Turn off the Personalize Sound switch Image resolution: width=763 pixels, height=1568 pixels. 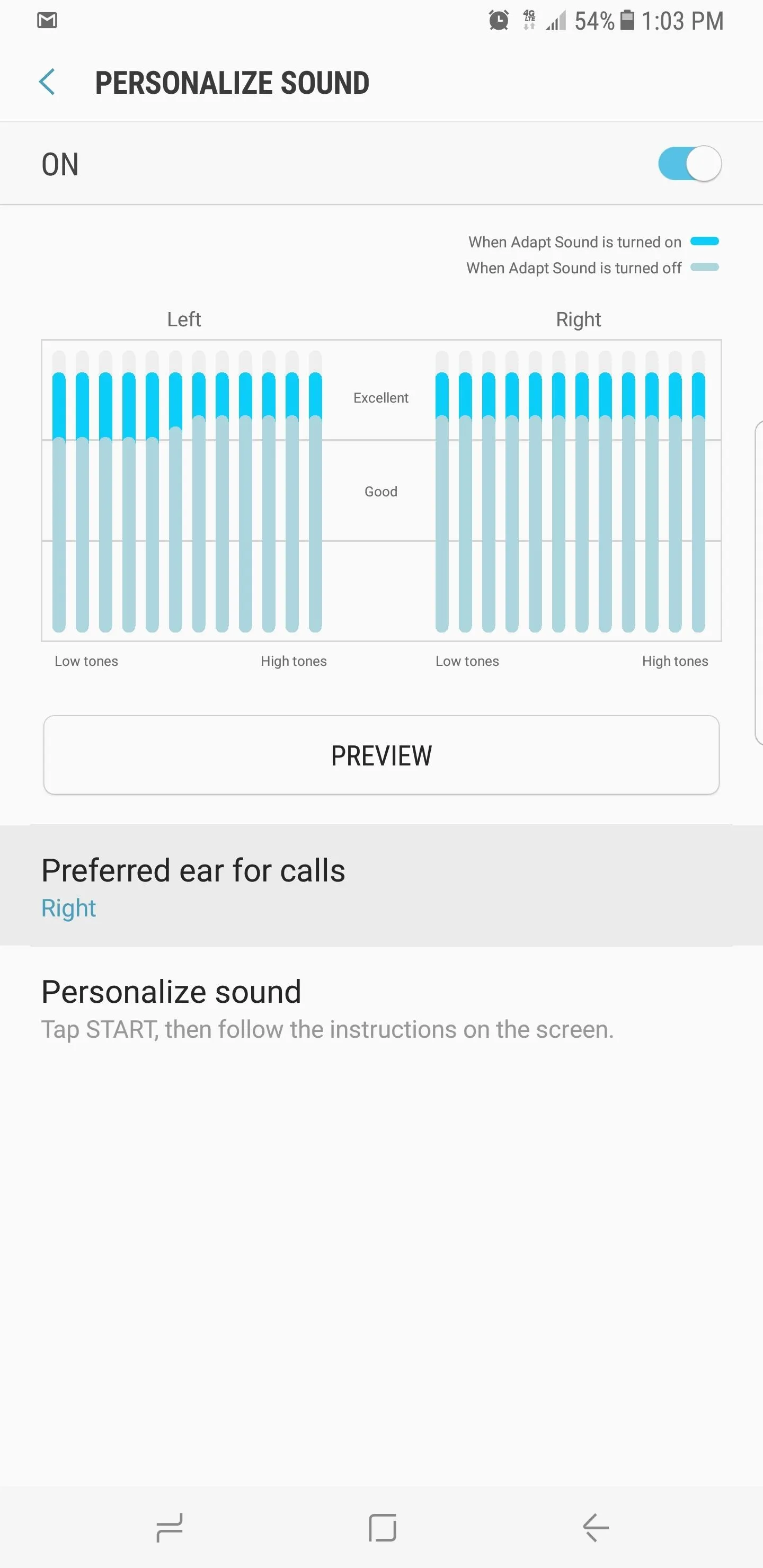tap(689, 164)
